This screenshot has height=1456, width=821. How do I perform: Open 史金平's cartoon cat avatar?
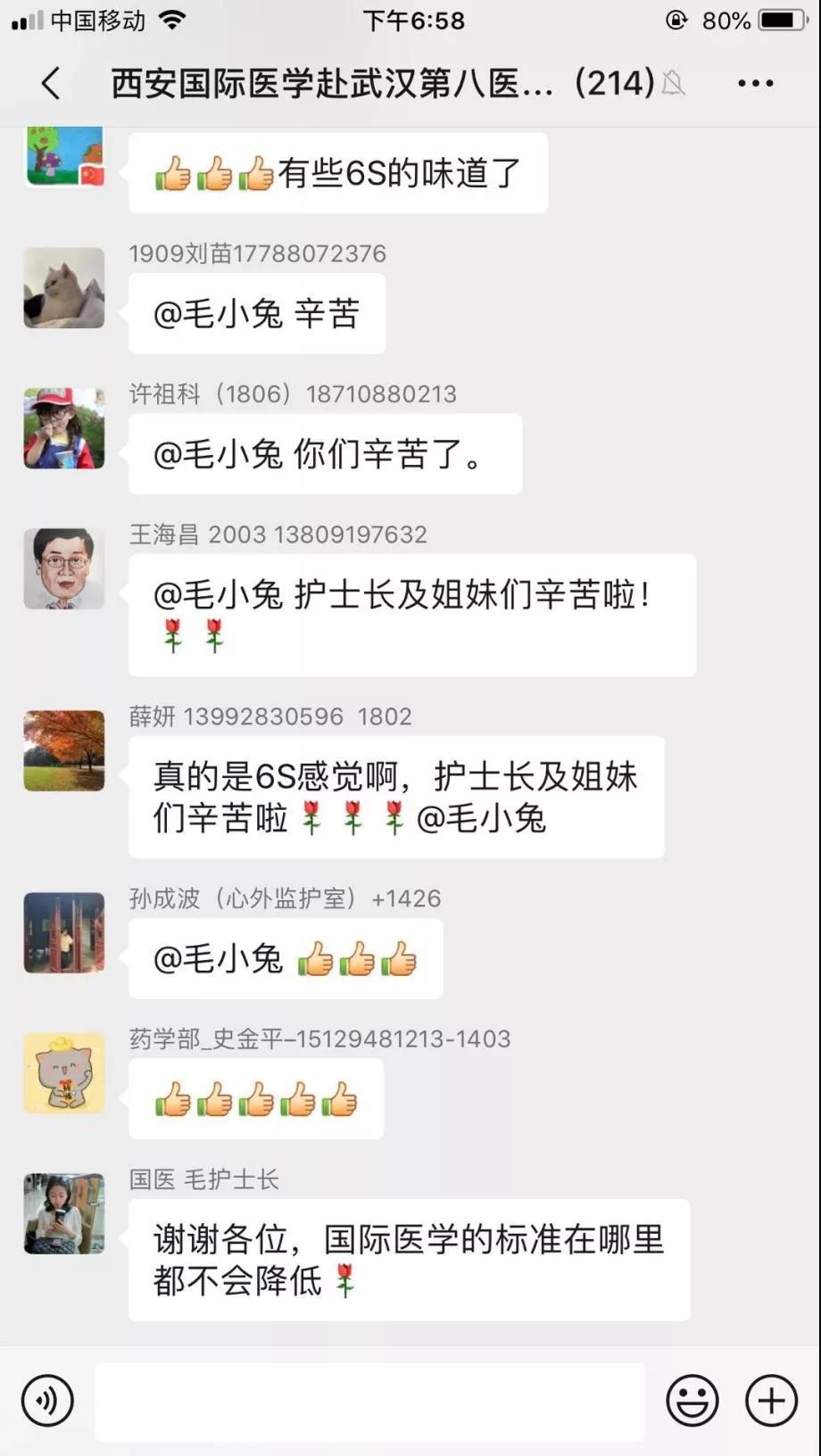(x=64, y=1072)
